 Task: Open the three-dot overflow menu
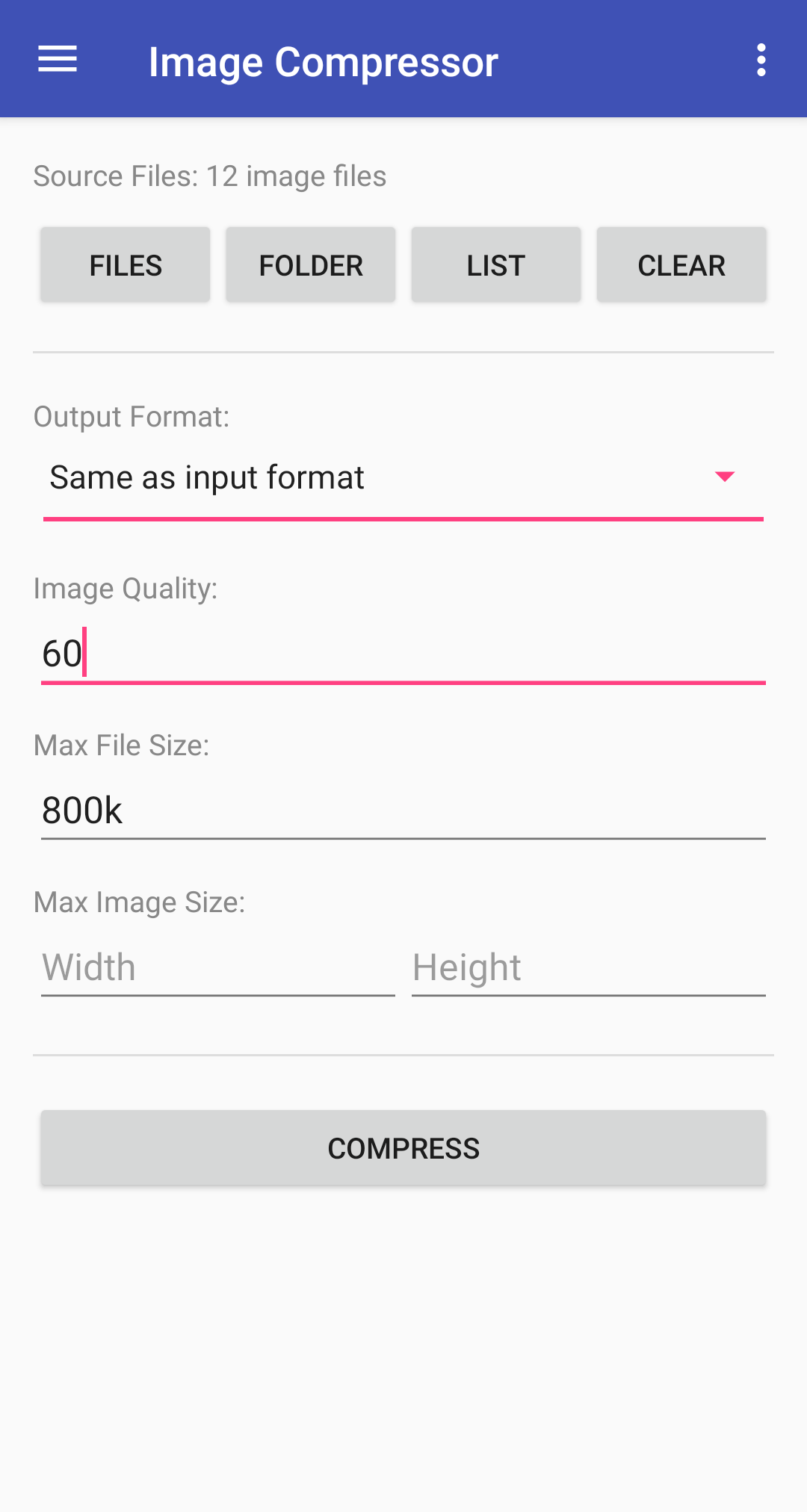click(761, 60)
